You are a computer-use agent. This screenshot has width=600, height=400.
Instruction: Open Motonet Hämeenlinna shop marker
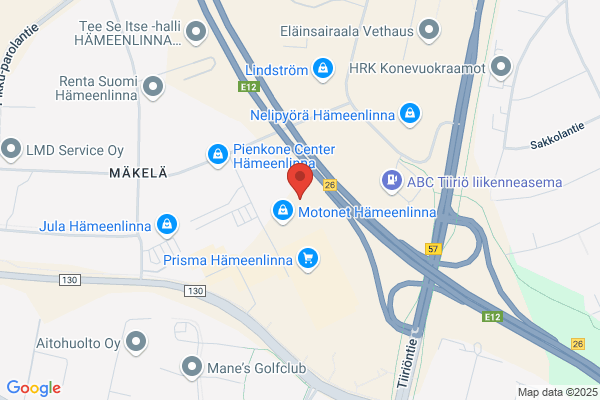pos(283,211)
